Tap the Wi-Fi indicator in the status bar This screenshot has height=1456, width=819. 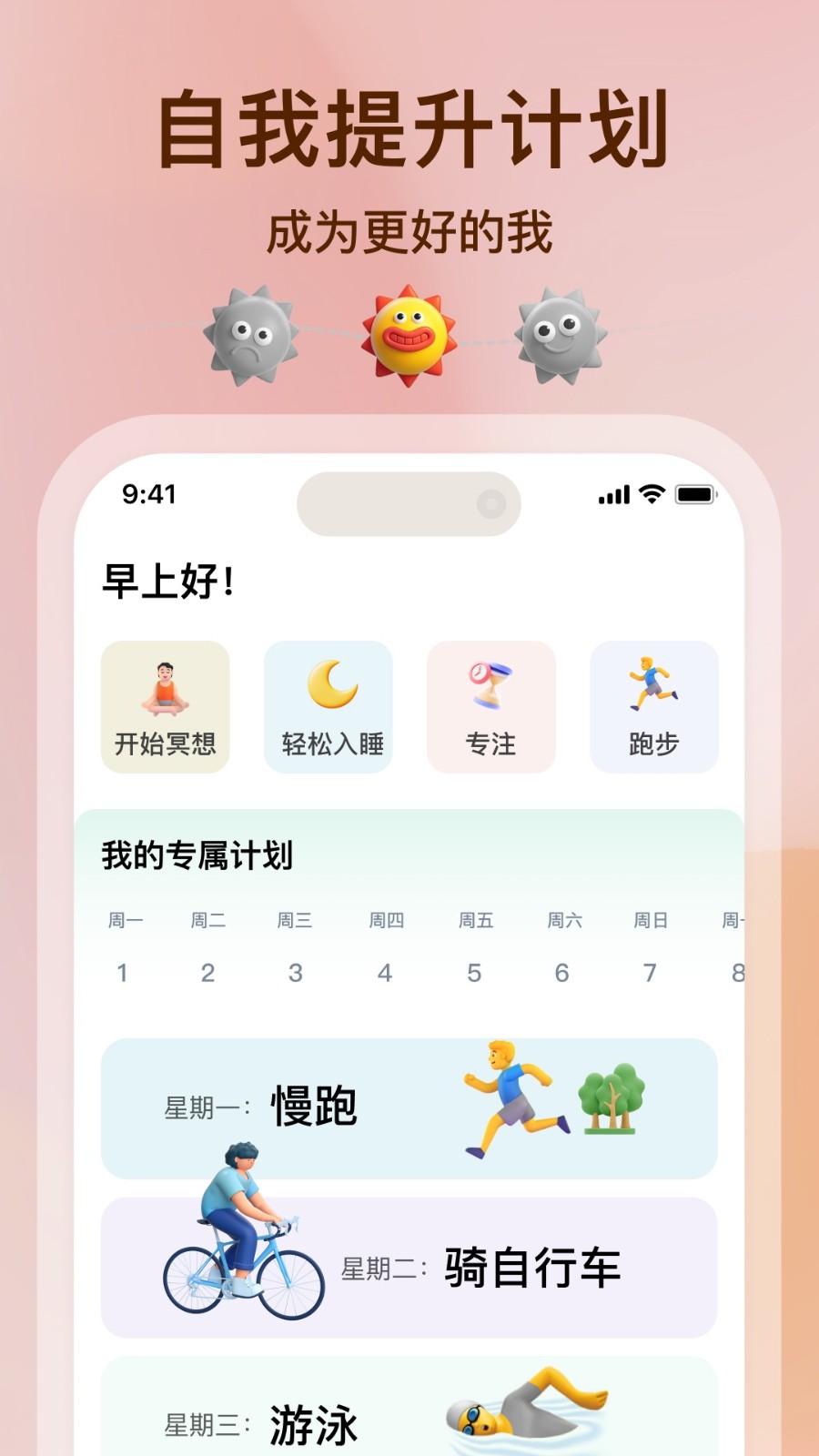650,495
